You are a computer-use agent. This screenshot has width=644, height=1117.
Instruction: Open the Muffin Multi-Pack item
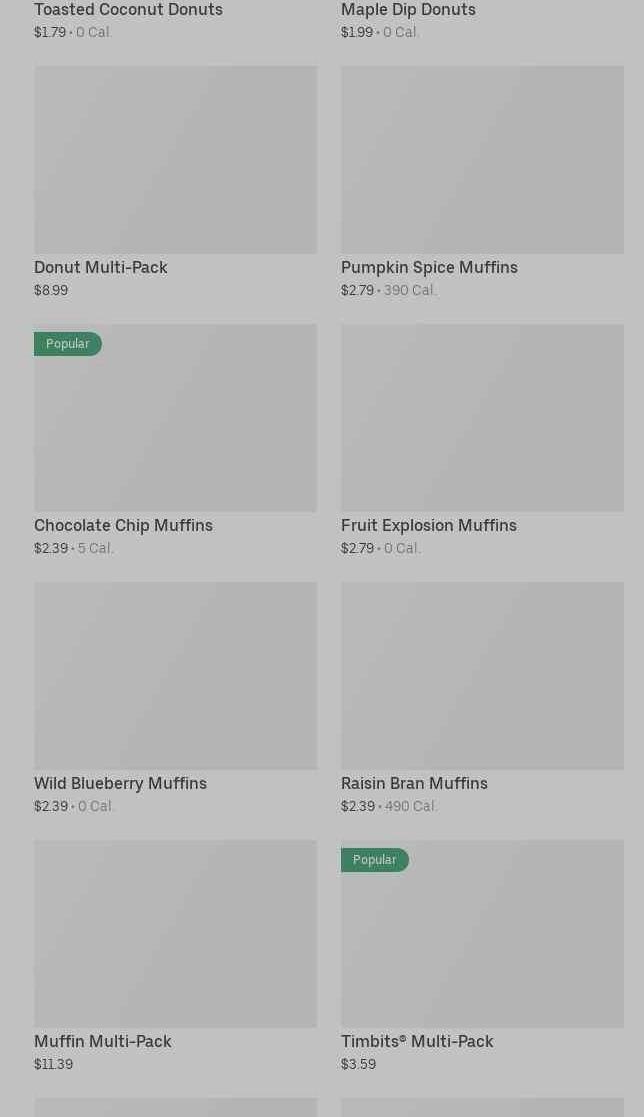click(x=175, y=934)
